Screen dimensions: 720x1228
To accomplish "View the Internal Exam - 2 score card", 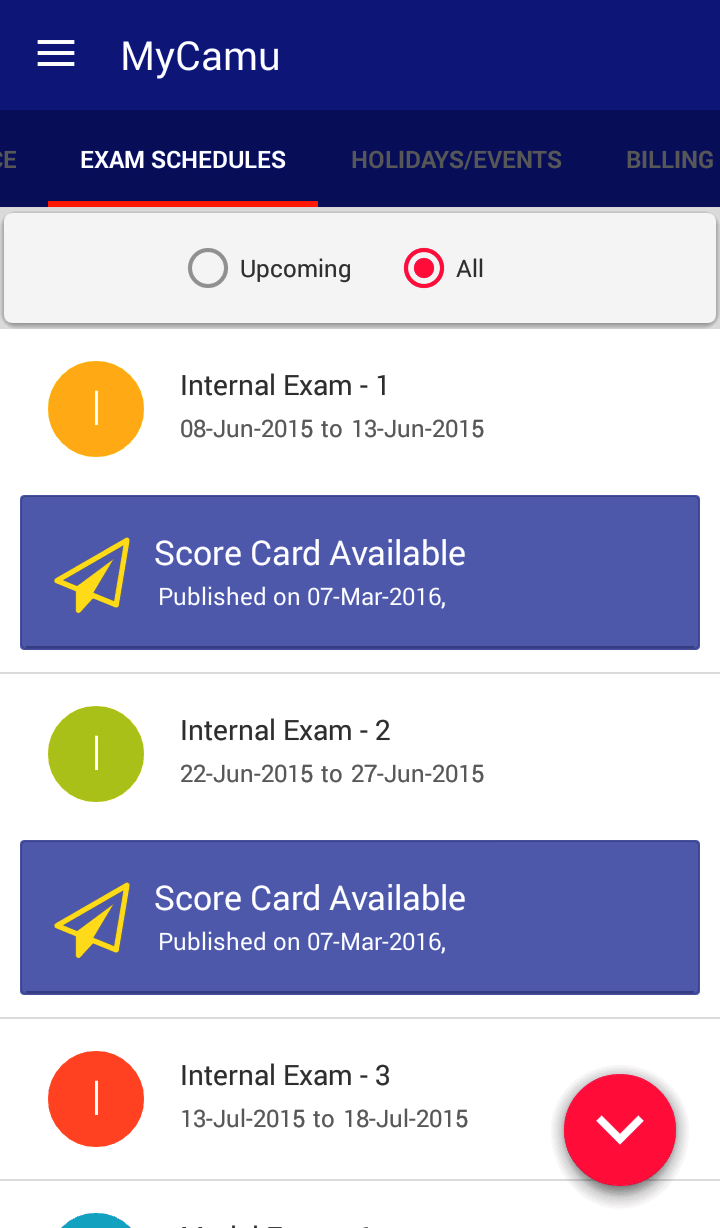I will 360,917.
